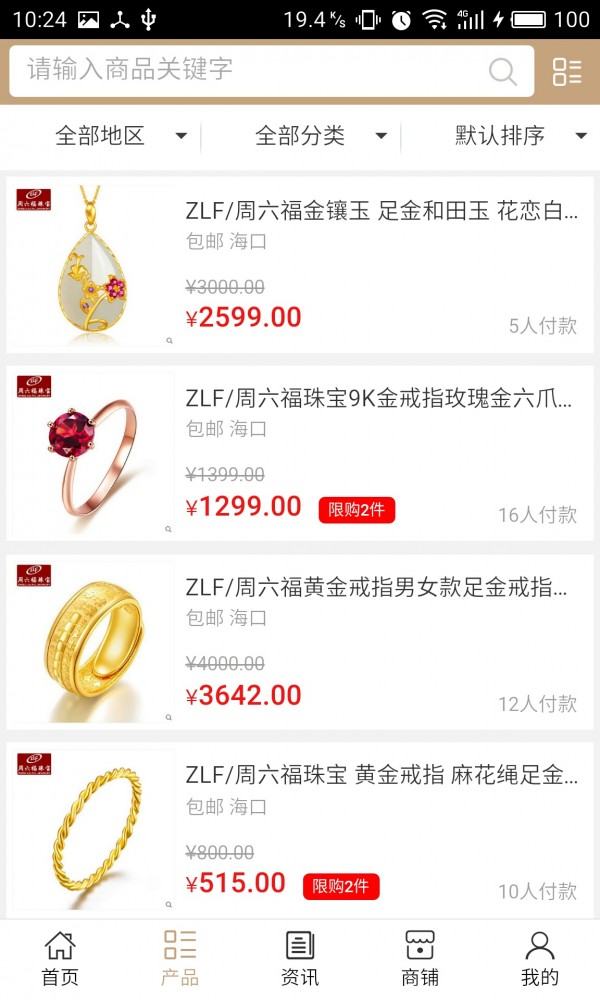This screenshot has height=1000, width=600.
Task: Open the 默认排序 sorting dropdown
Action: click(x=520, y=136)
